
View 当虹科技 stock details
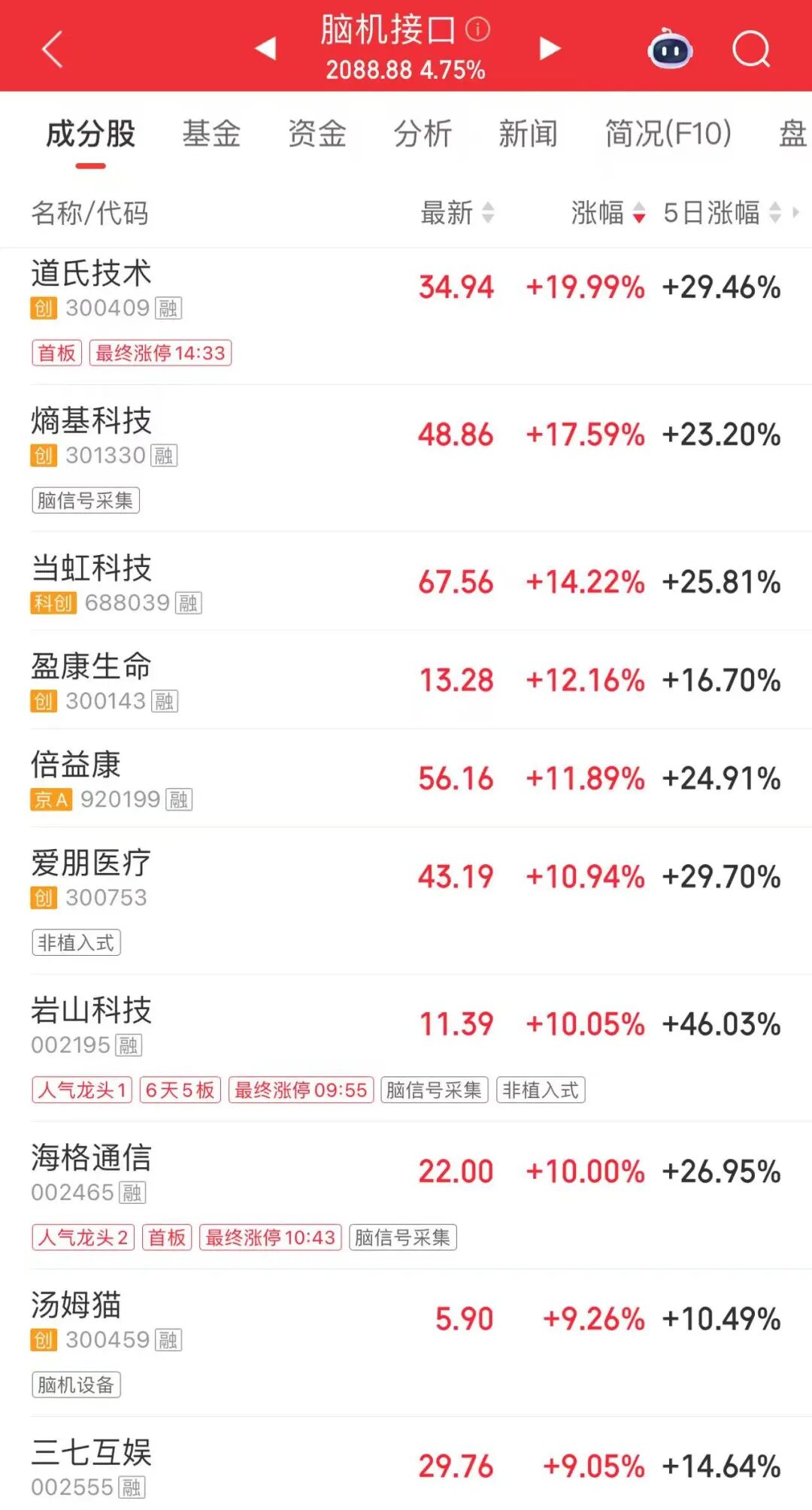tap(92, 569)
